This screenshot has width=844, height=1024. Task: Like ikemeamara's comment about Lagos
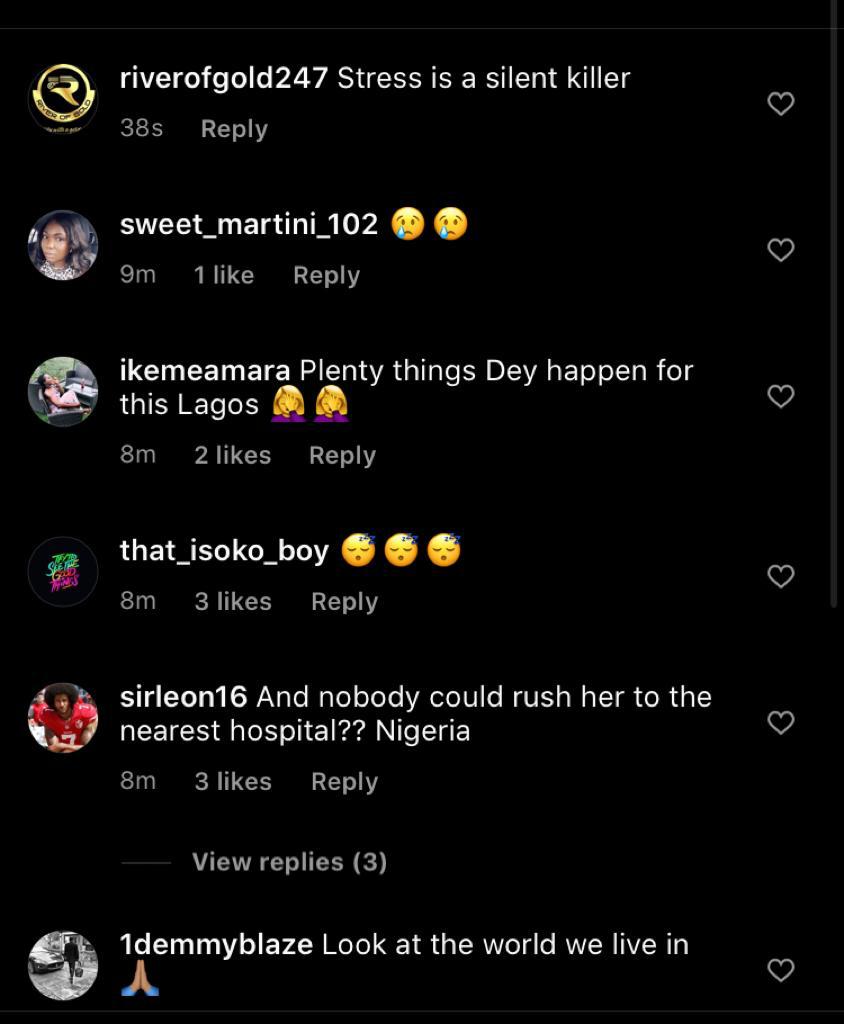point(780,396)
